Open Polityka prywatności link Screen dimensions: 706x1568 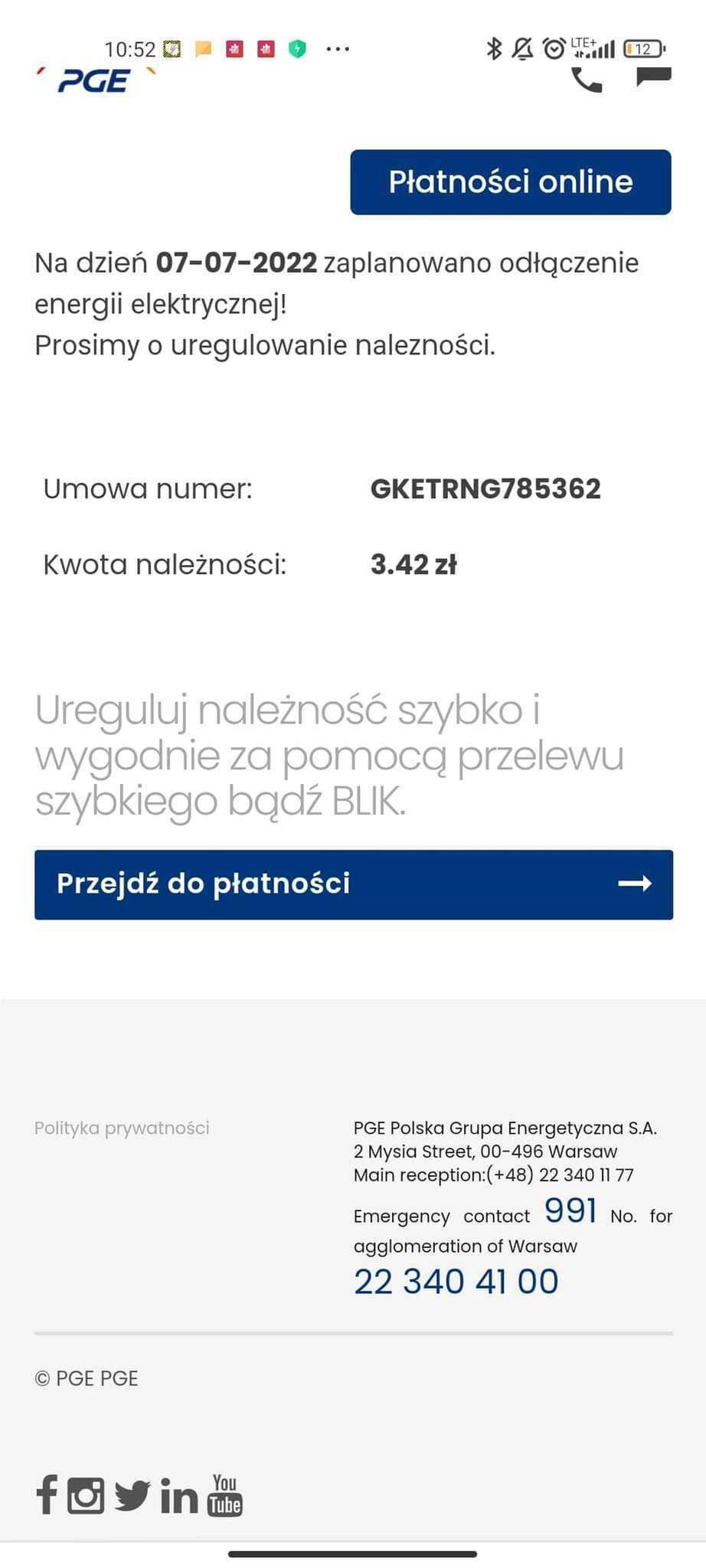122,1128
